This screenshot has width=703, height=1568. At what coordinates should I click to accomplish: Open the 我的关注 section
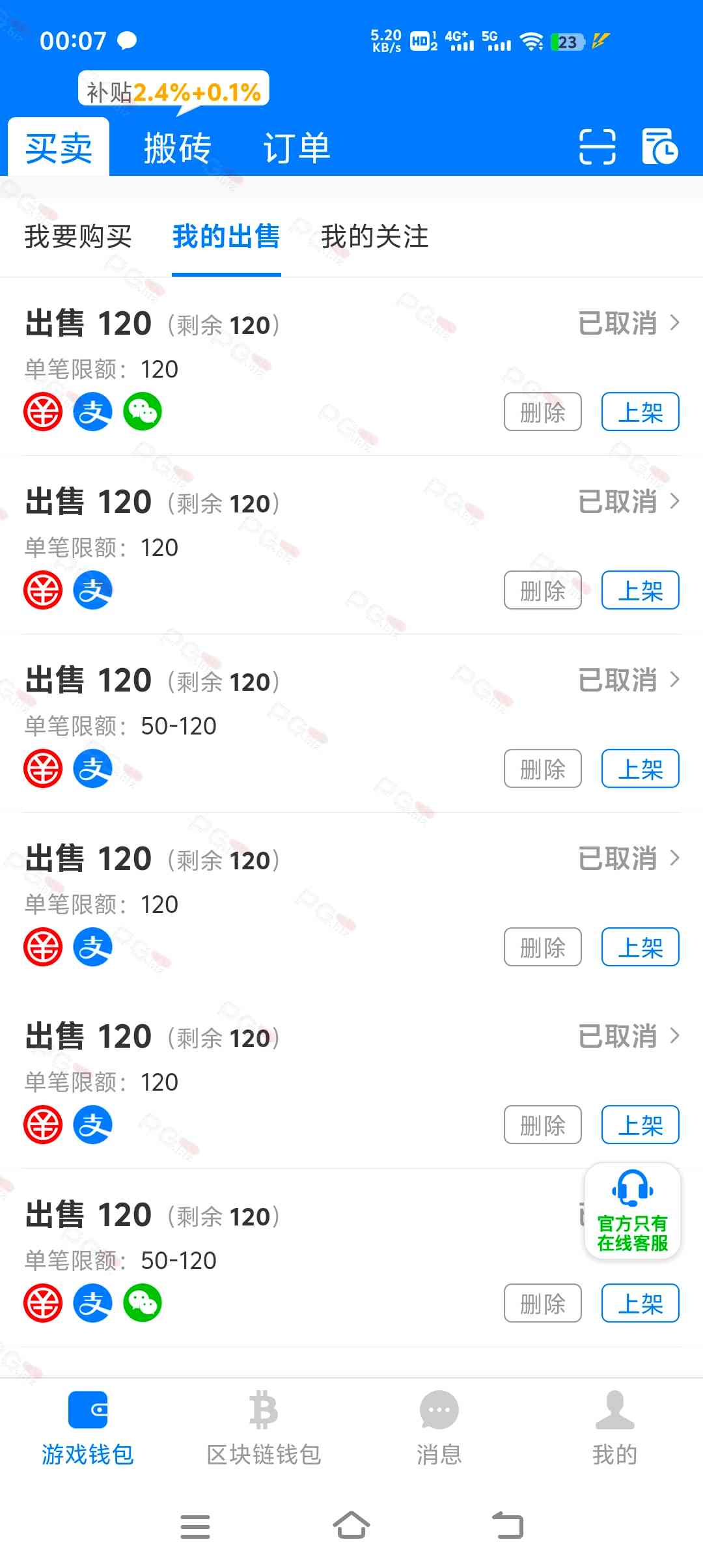(x=375, y=236)
